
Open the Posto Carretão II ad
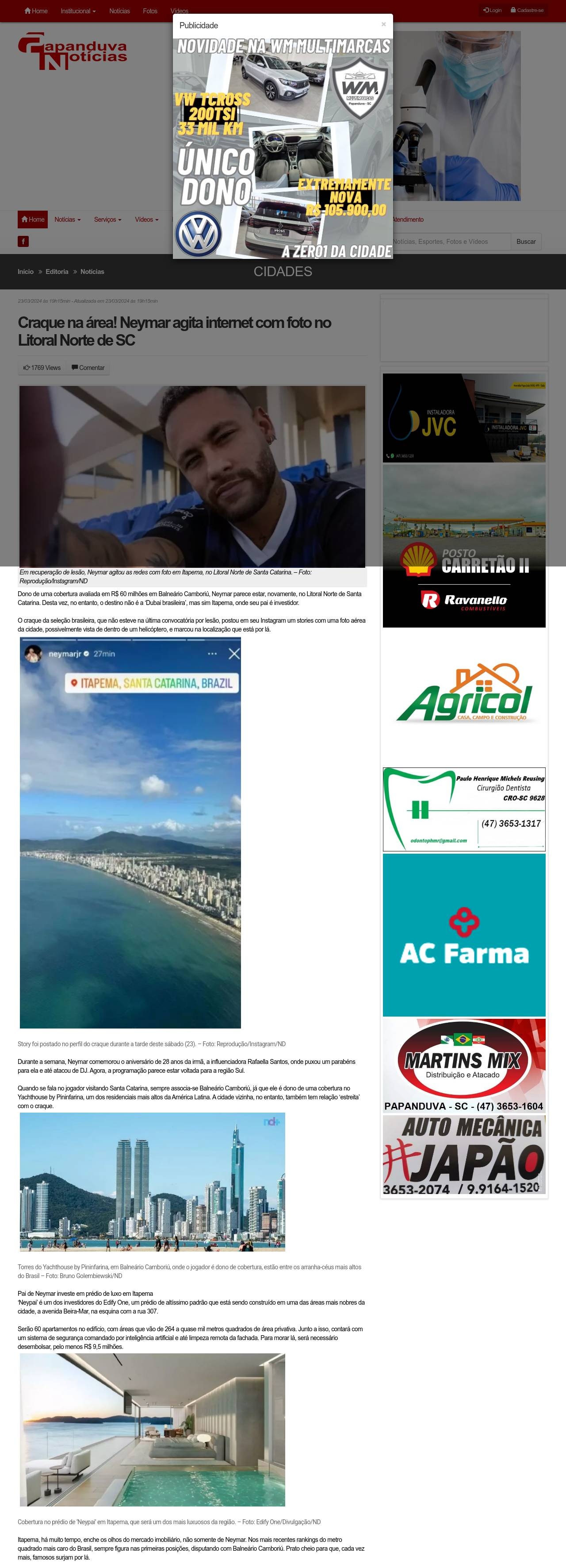(464, 546)
